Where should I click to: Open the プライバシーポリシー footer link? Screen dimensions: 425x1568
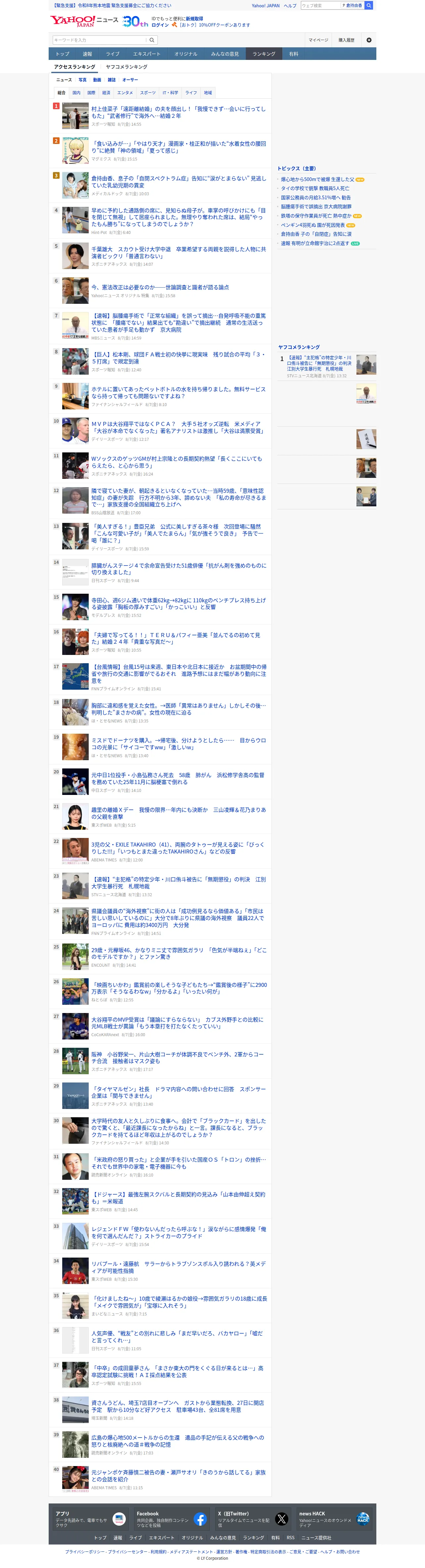(85, 1551)
